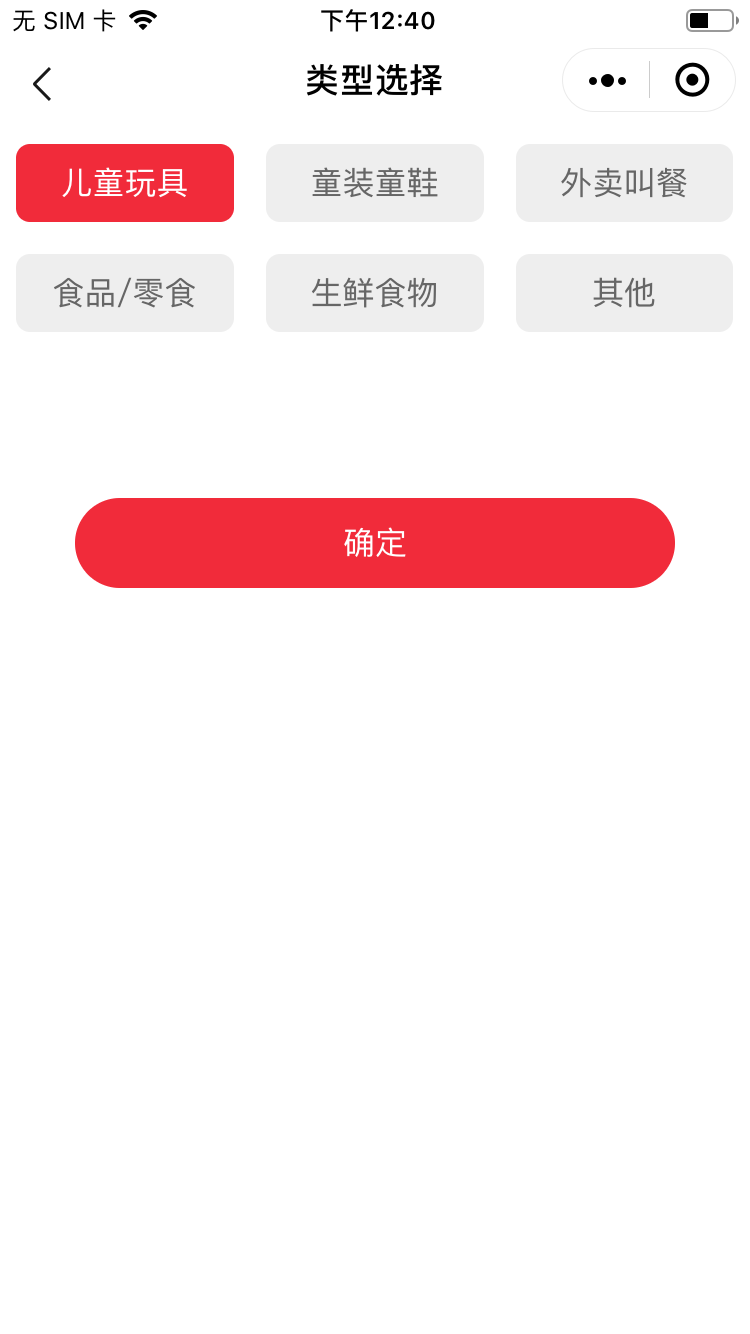The height and width of the screenshot is (1334, 750).
Task: Choose the 生鲜食物 category
Action: [x=375, y=293]
